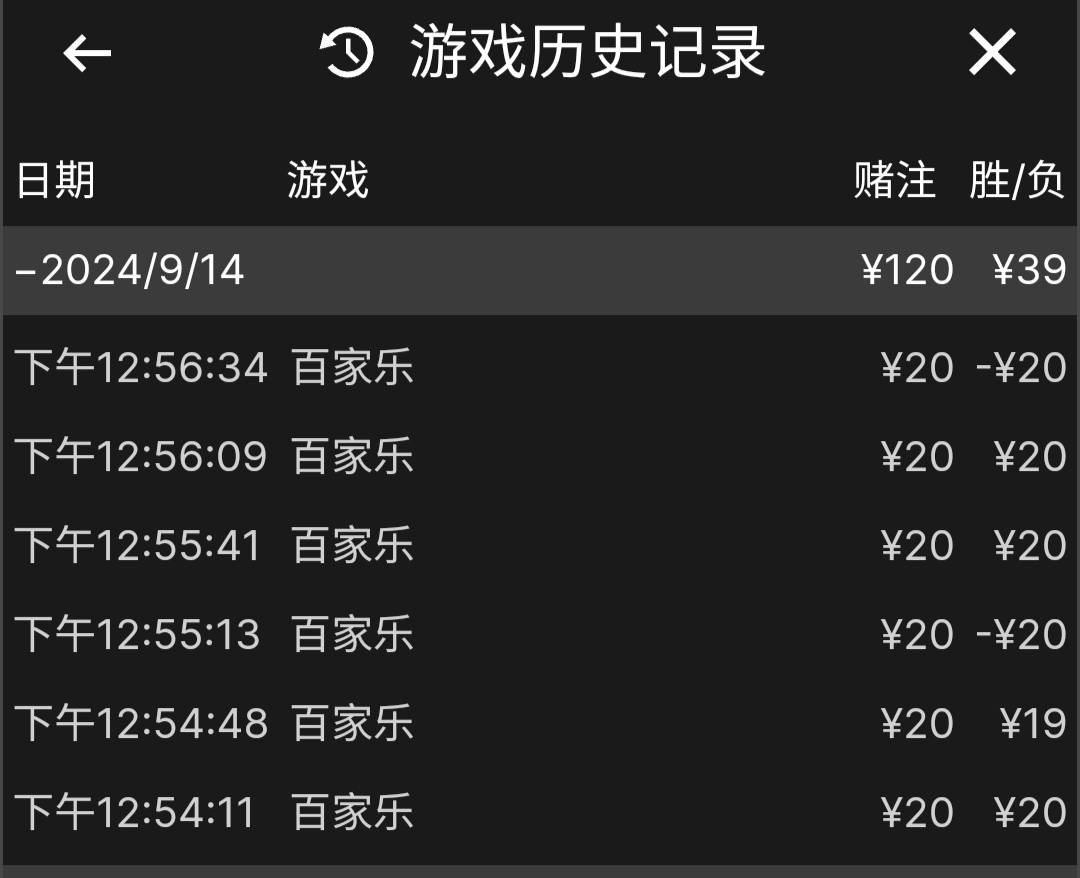This screenshot has height=878, width=1080.
Task: View the 下午12:54:11 百家乐 round details
Action: click(540, 812)
